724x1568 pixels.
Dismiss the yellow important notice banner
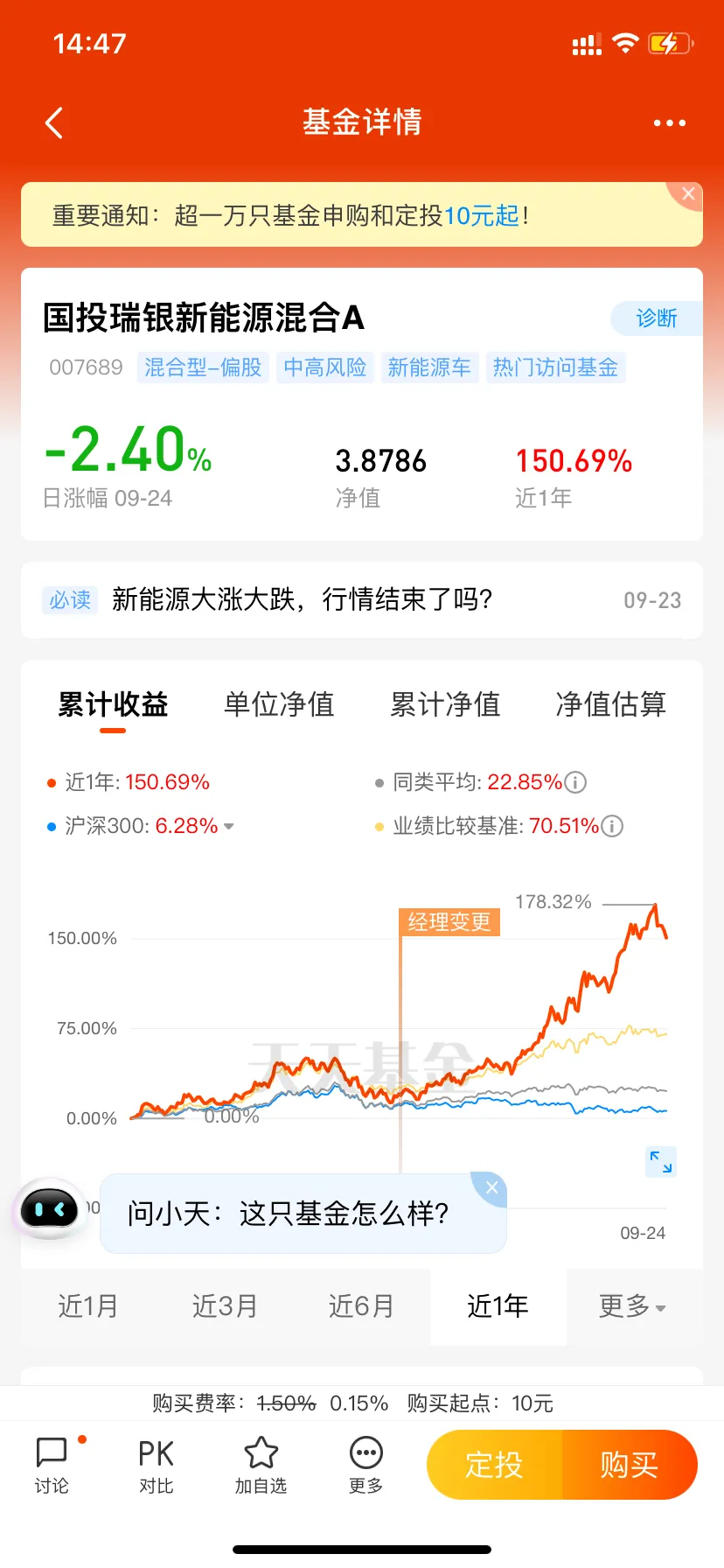click(x=688, y=194)
